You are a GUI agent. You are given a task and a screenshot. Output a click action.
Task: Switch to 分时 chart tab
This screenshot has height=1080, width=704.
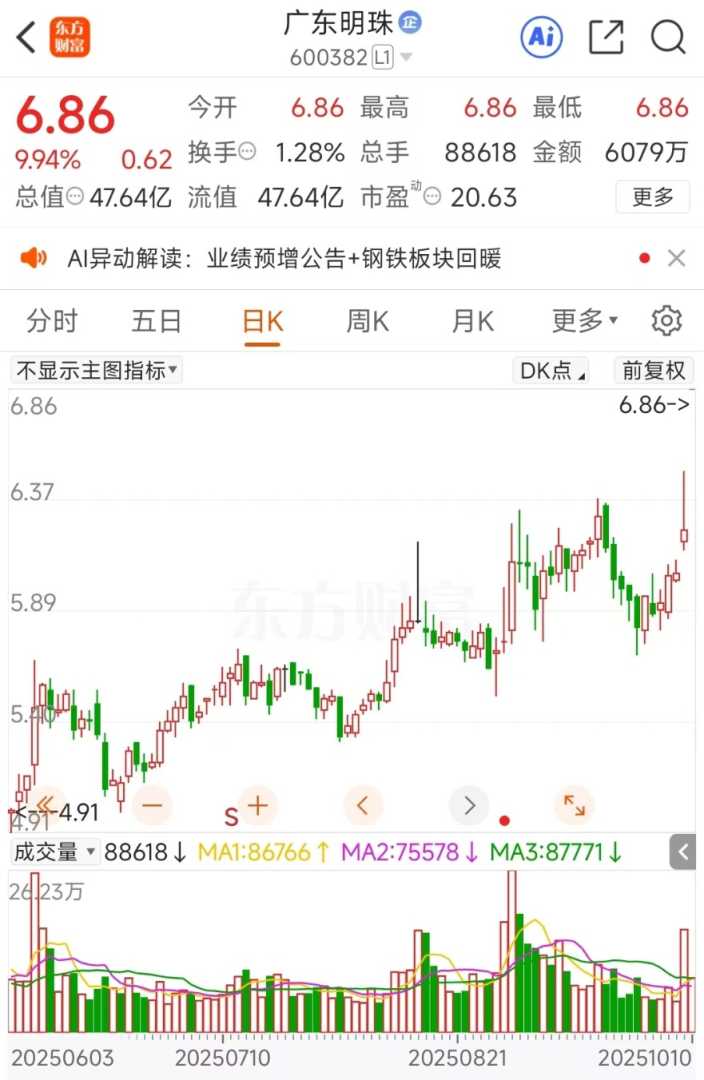(x=52, y=321)
